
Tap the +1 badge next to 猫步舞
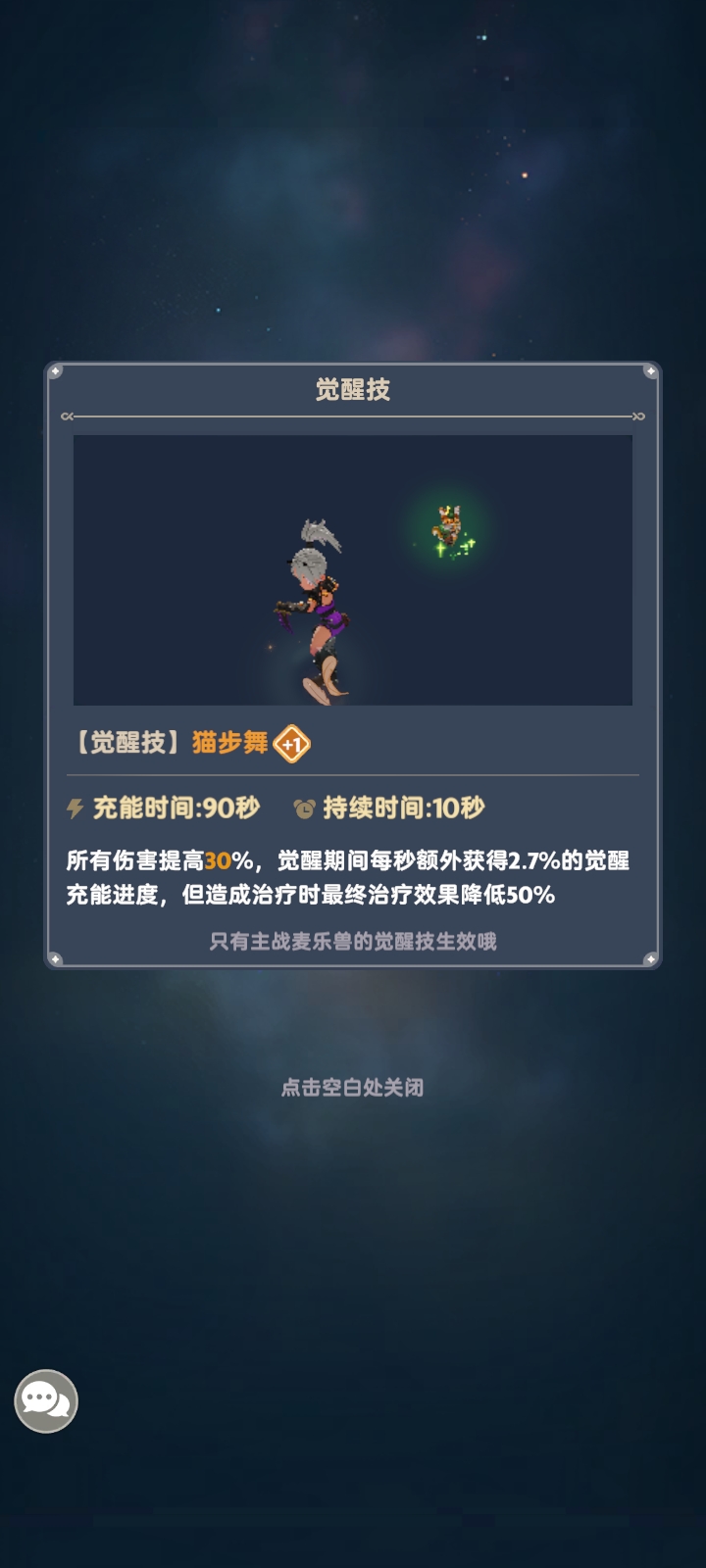click(291, 744)
